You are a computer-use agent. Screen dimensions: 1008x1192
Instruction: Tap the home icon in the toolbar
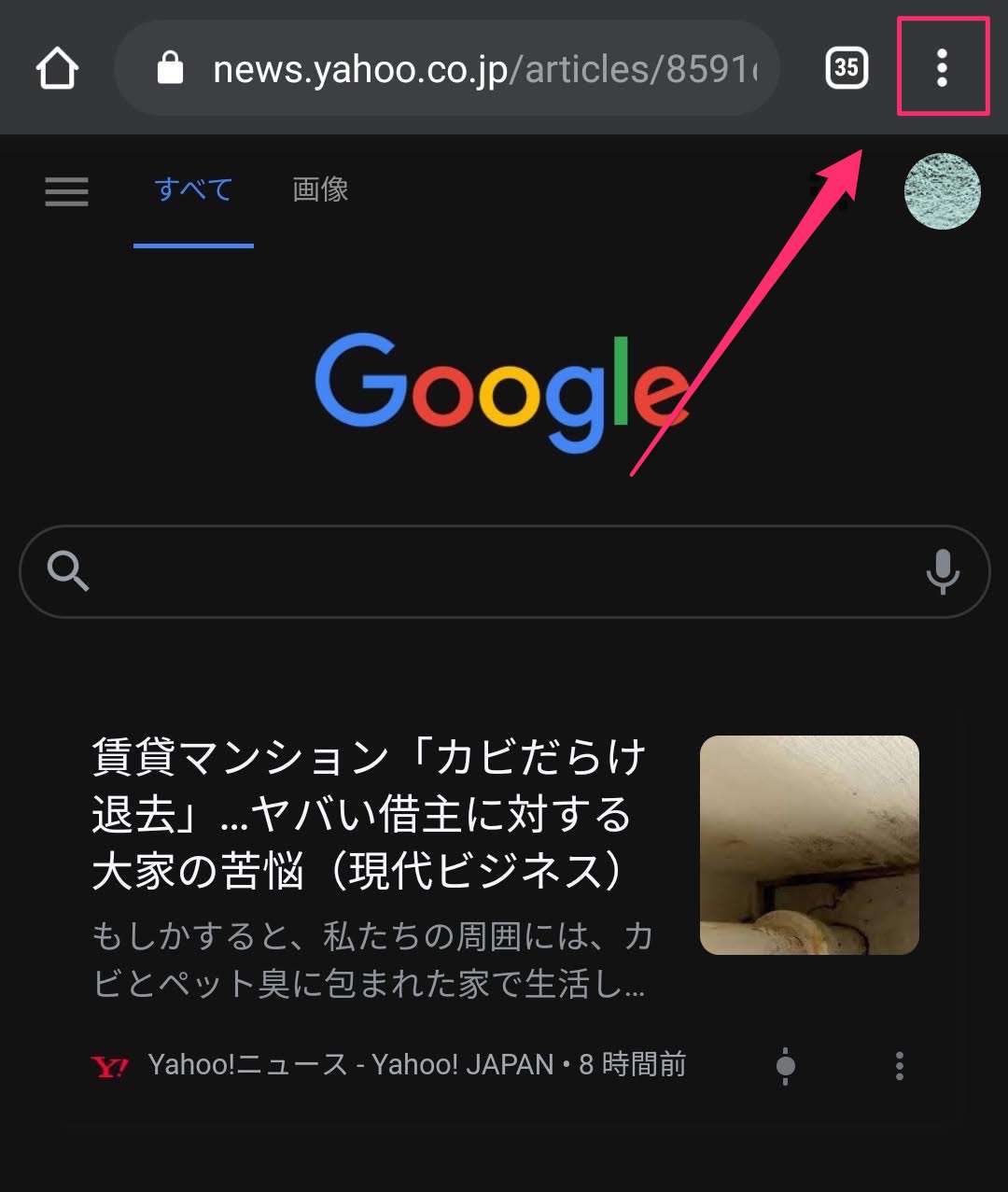[56, 67]
